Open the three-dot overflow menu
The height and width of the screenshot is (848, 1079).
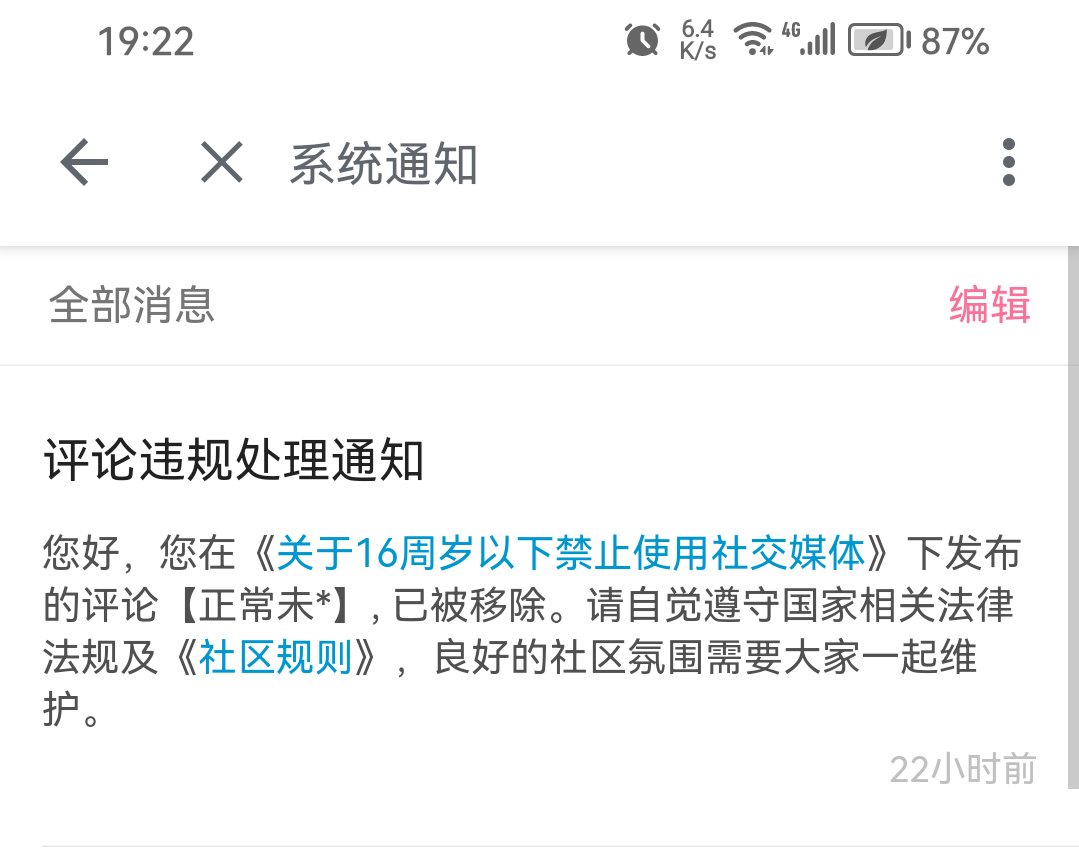pyautogui.click(x=1008, y=163)
